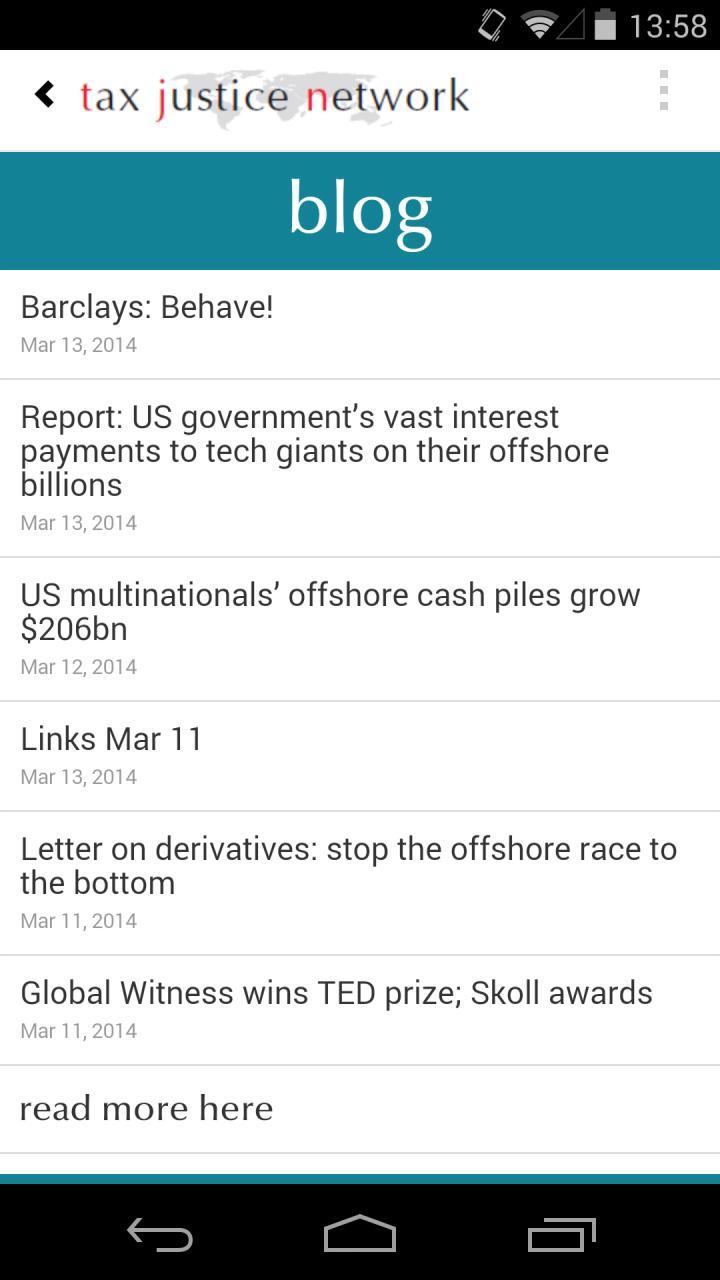
Task: View the 'Links Mar 11' entry
Action: pyautogui.click(x=360, y=757)
